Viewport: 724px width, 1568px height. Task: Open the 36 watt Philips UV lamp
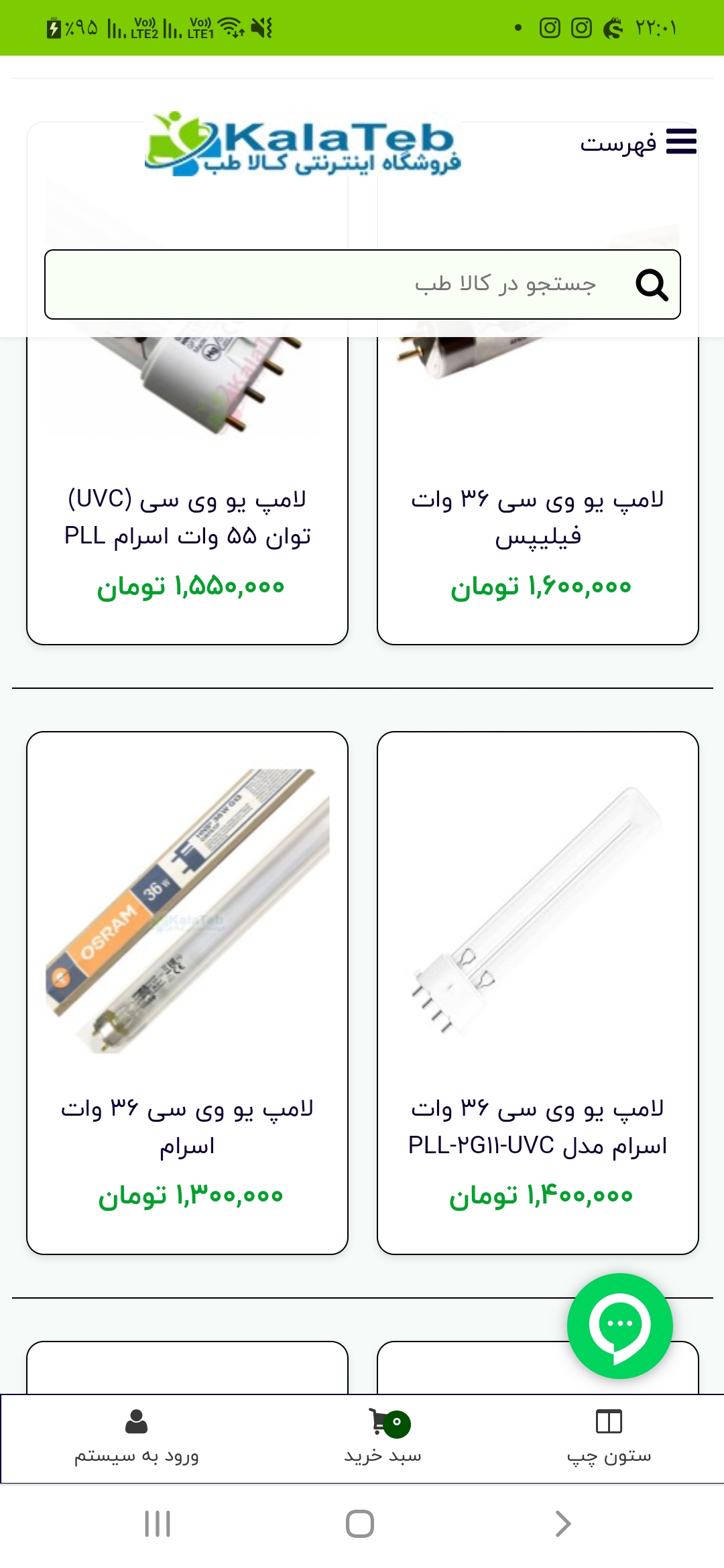click(x=538, y=517)
